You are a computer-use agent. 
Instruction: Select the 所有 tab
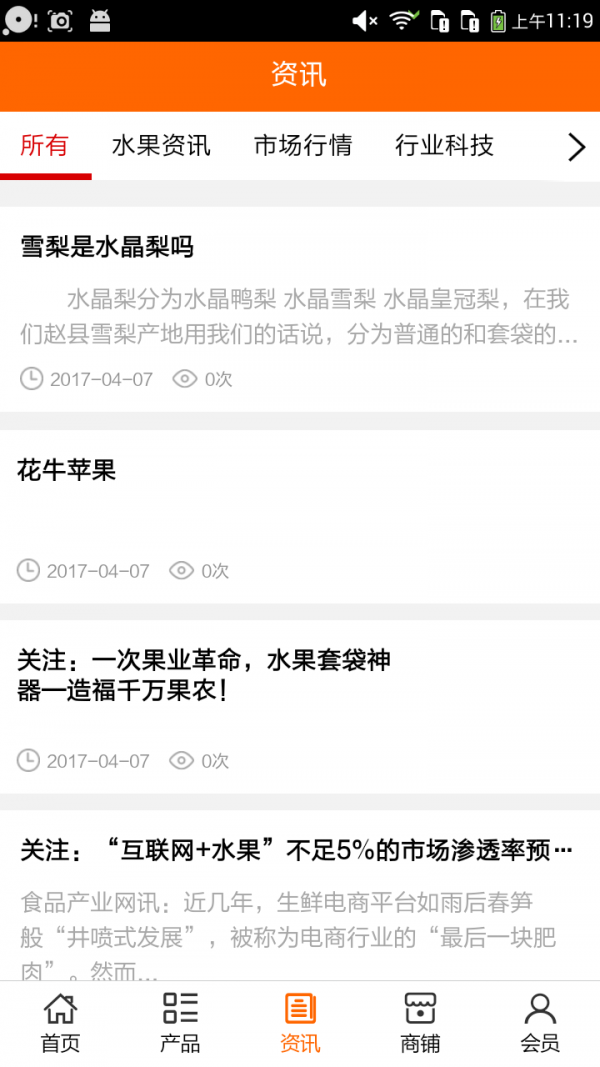[45, 146]
